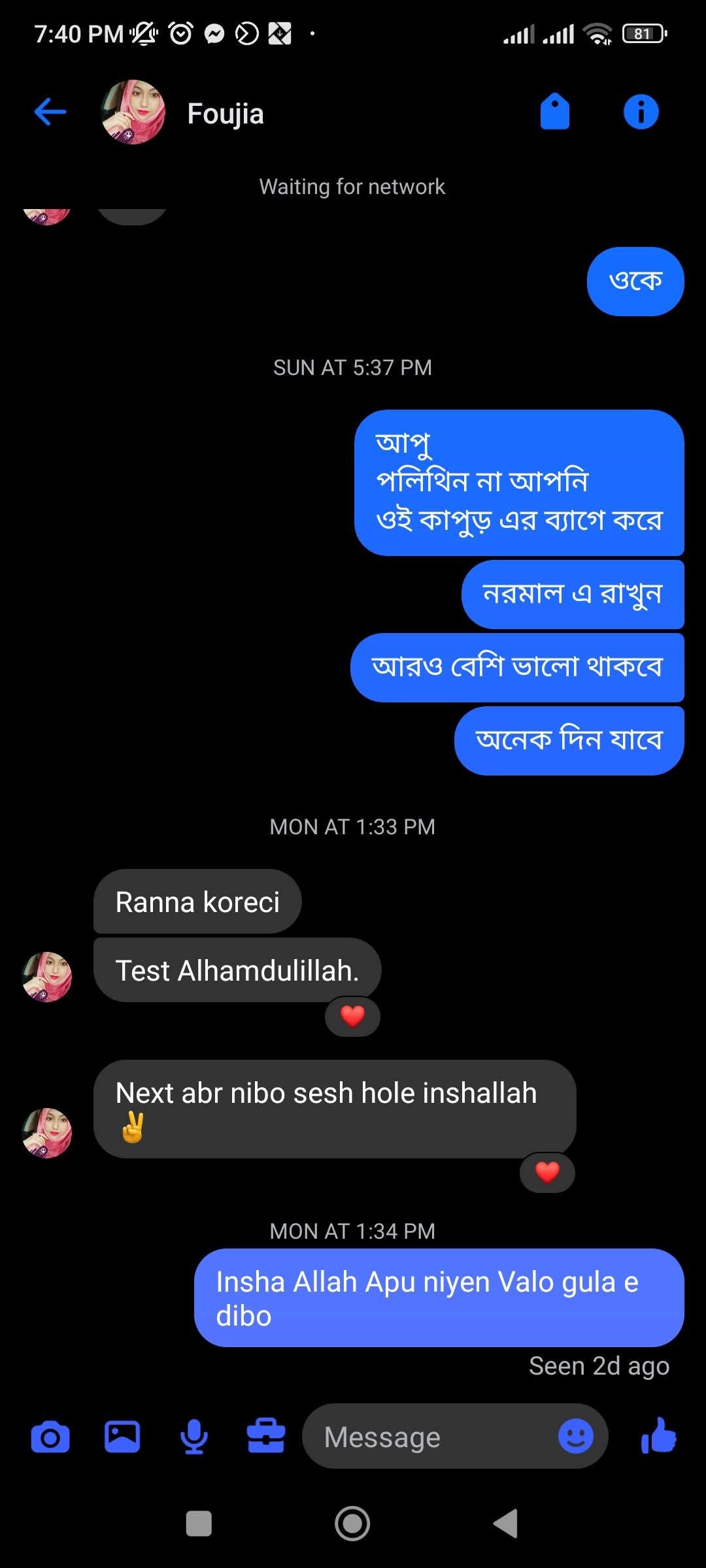View heart reaction on Next abr nibo message
The width and height of the screenshot is (706, 1568).
coord(547,1173)
